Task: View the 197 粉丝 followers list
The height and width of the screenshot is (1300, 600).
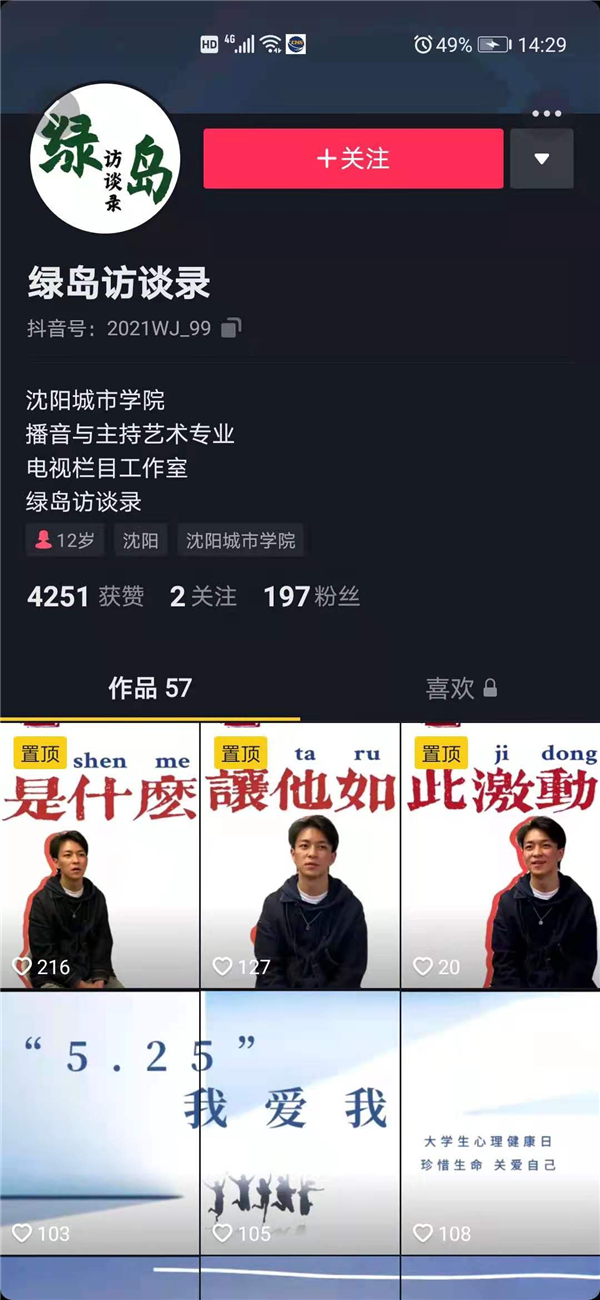Action: (311, 597)
